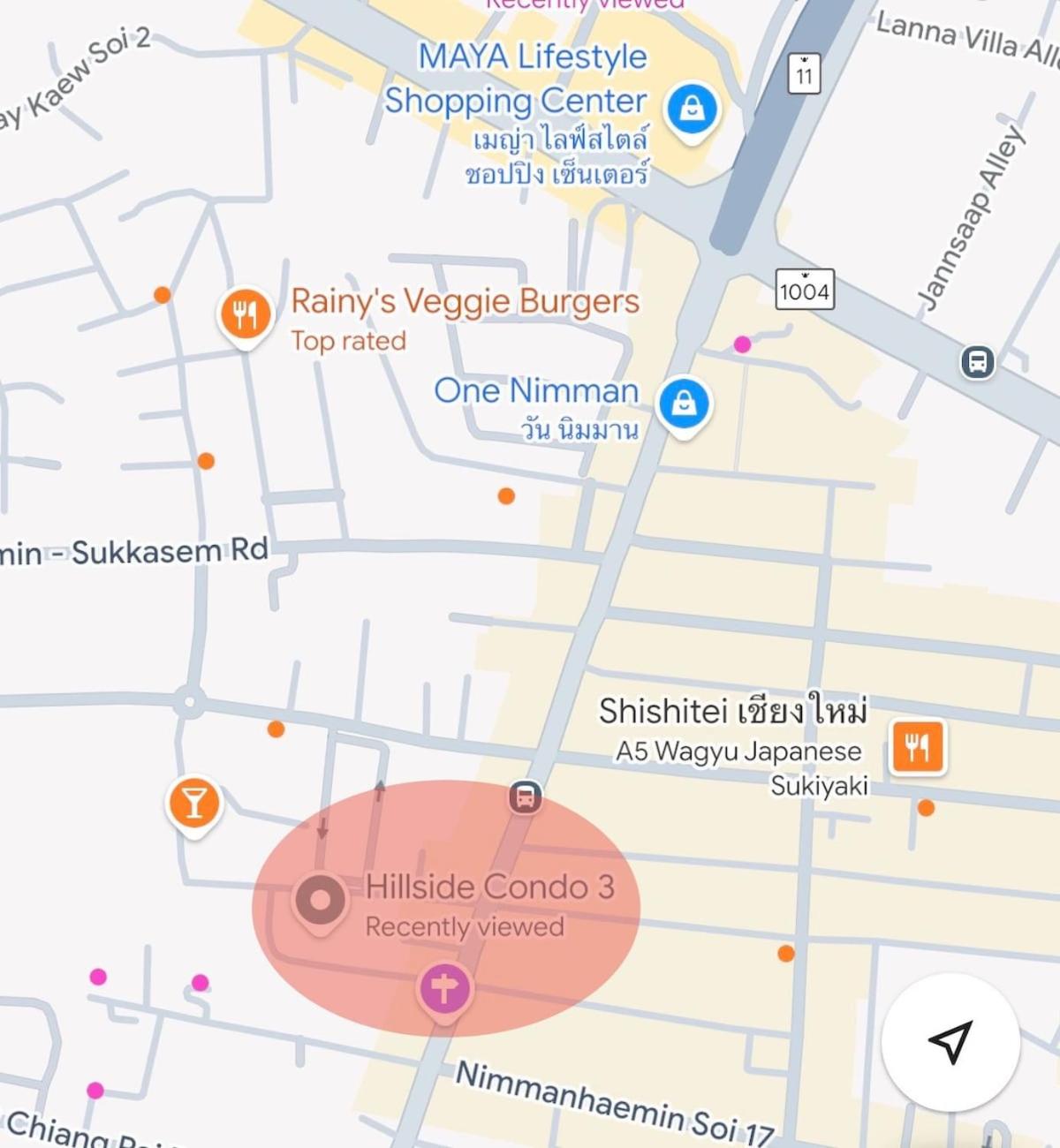Select the pink signpost pin near Nimmanhaemin Soi 17

(x=444, y=989)
